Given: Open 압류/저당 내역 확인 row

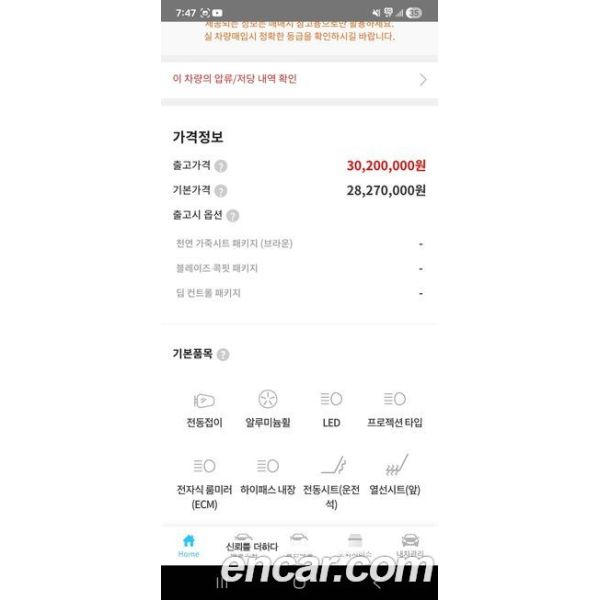Looking at the screenshot, I should [x=298, y=79].
